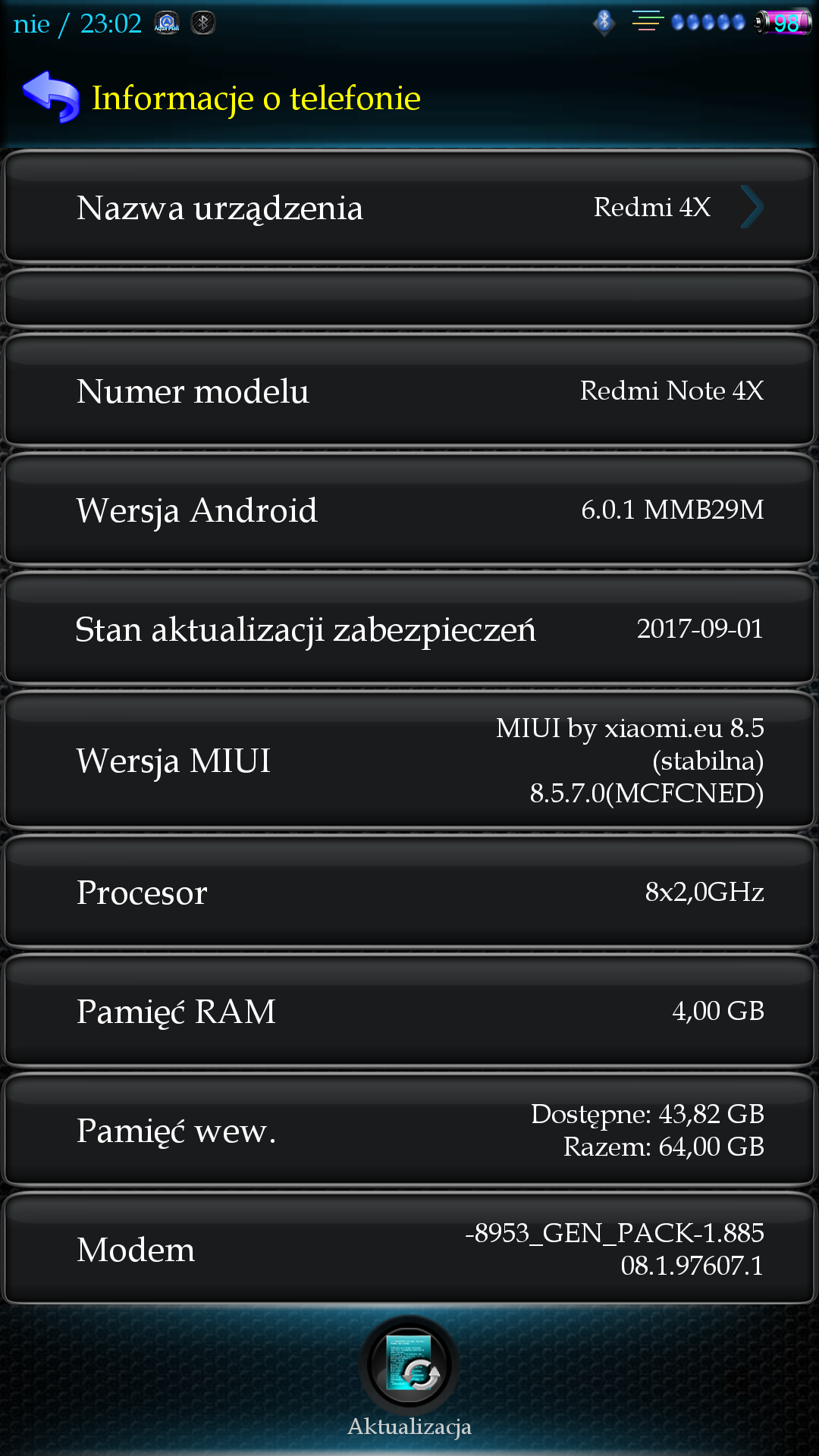Image resolution: width=819 pixels, height=1456 pixels.
Task: Tap the Numer modelu row
Action: [x=409, y=391]
